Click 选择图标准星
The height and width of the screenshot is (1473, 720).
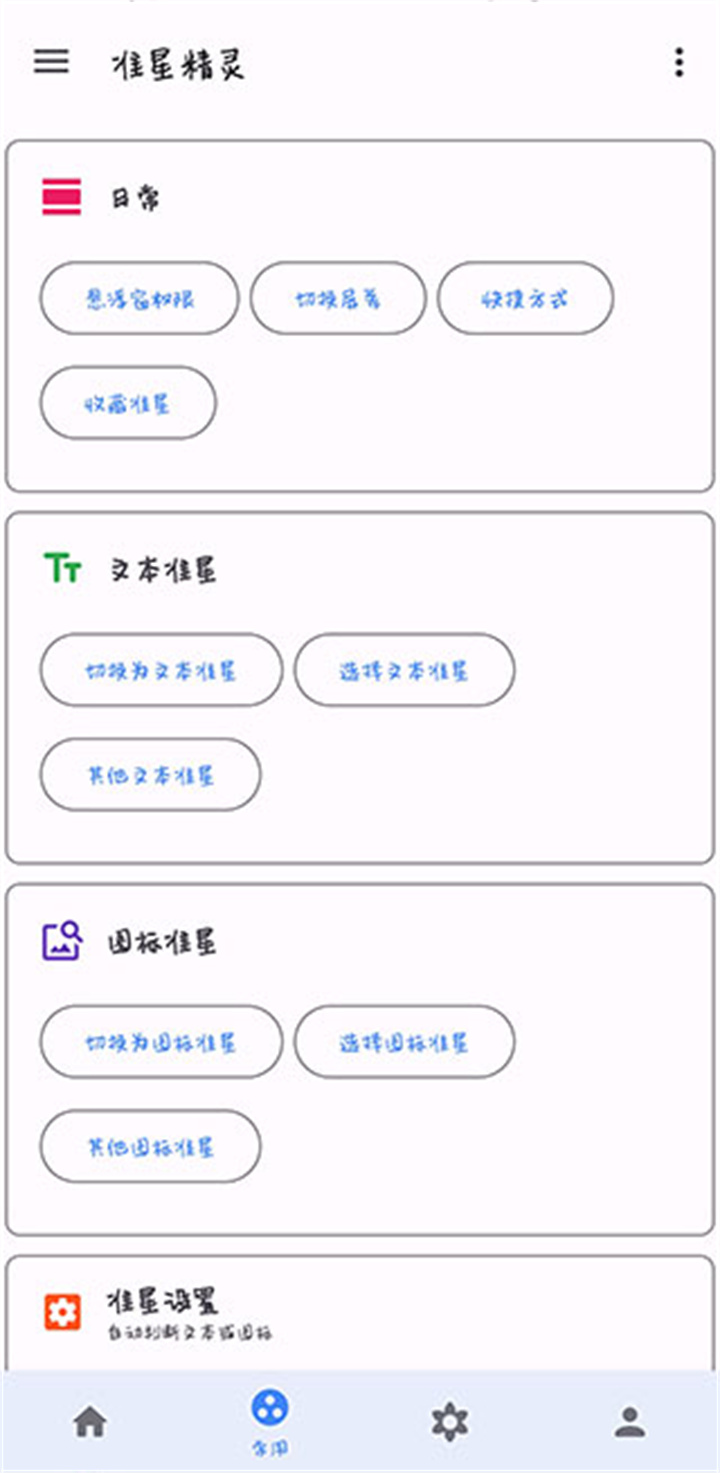[x=404, y=1042]
